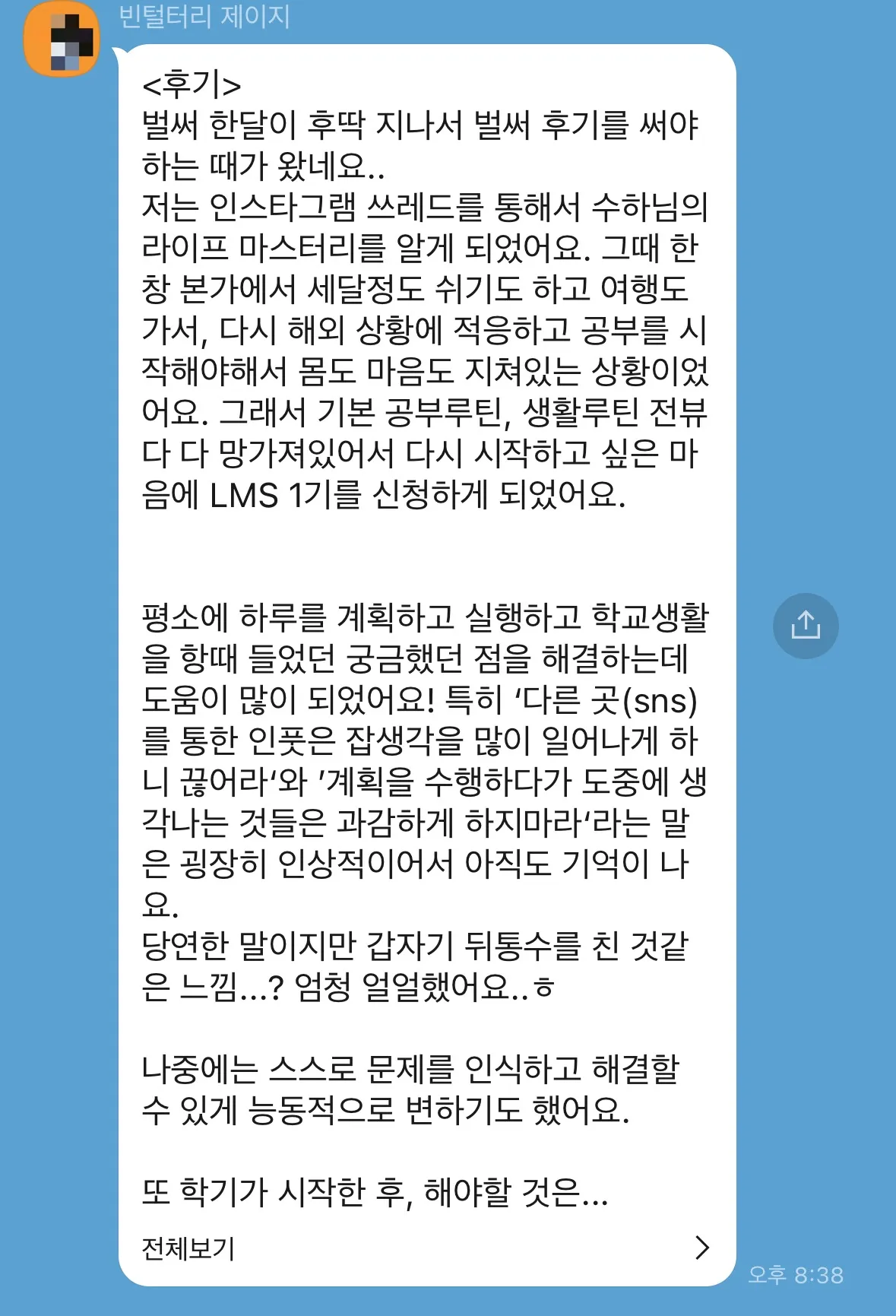Share the review message
The width and height of the screenshot is (896, 1316).
pos(806,626)
